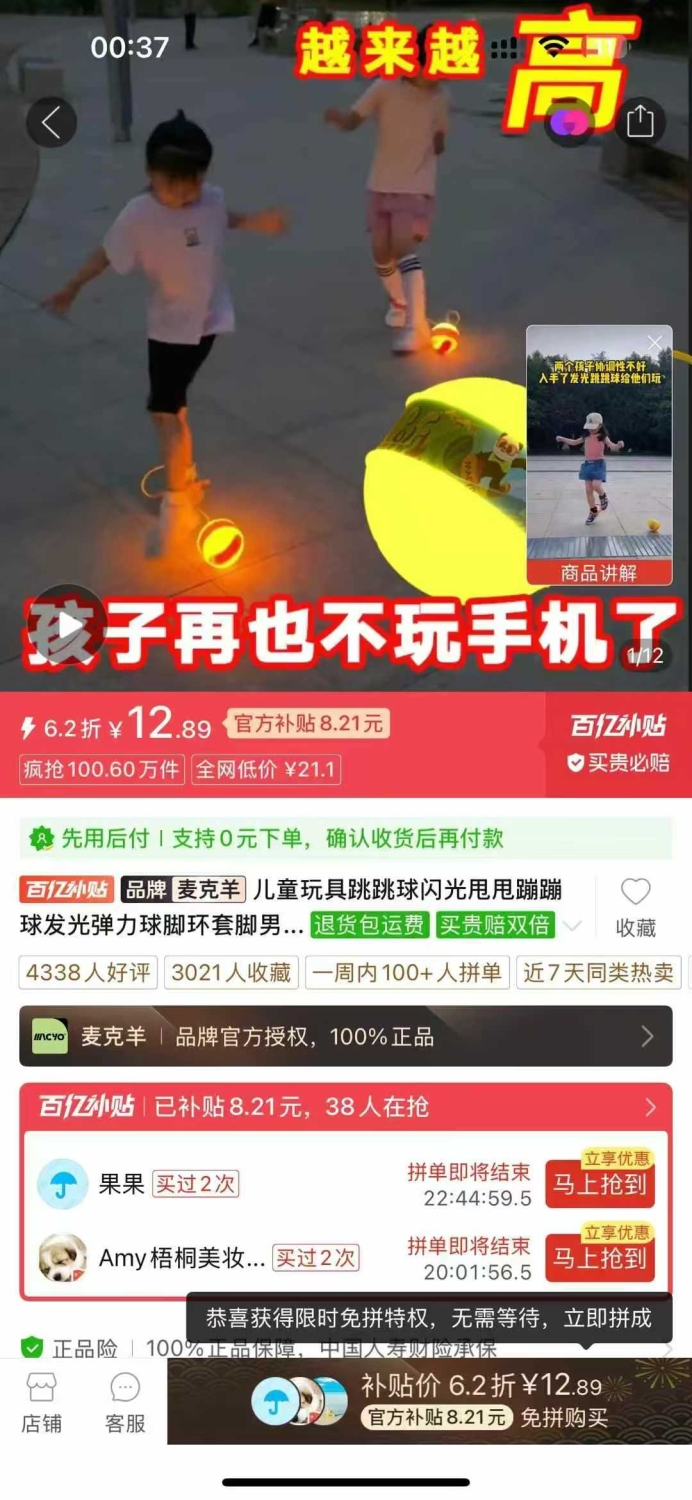
Task: Add product to favorites with 收藏
Action: 635,908
